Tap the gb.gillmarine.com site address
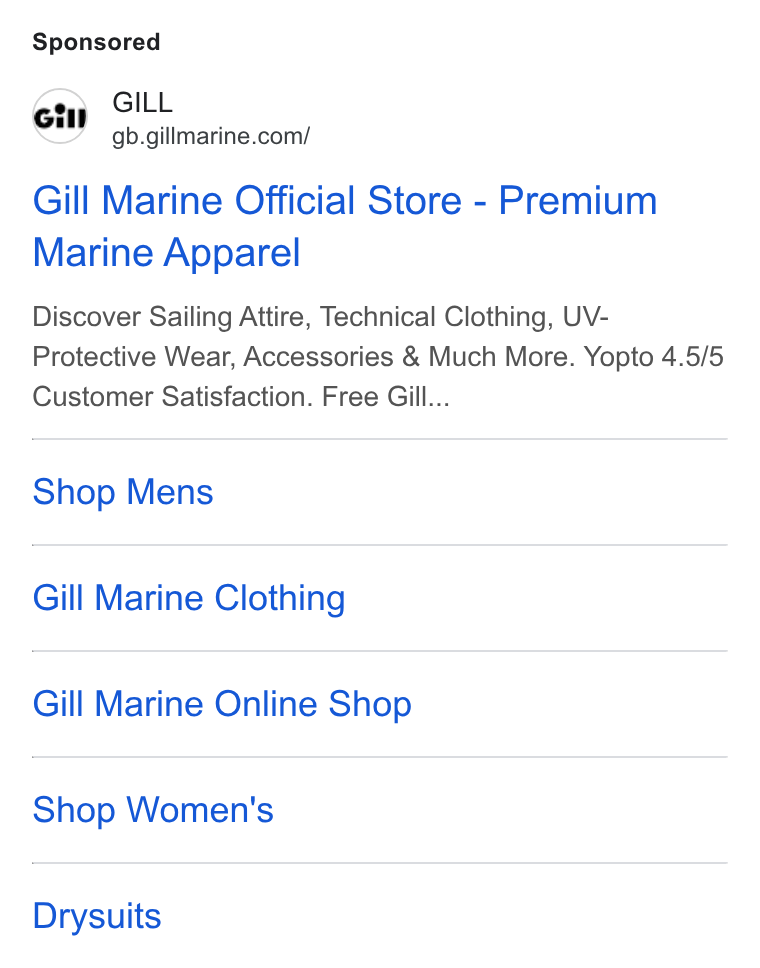The image size is (760, 968). pyautogui.click(x=211, y=136)
